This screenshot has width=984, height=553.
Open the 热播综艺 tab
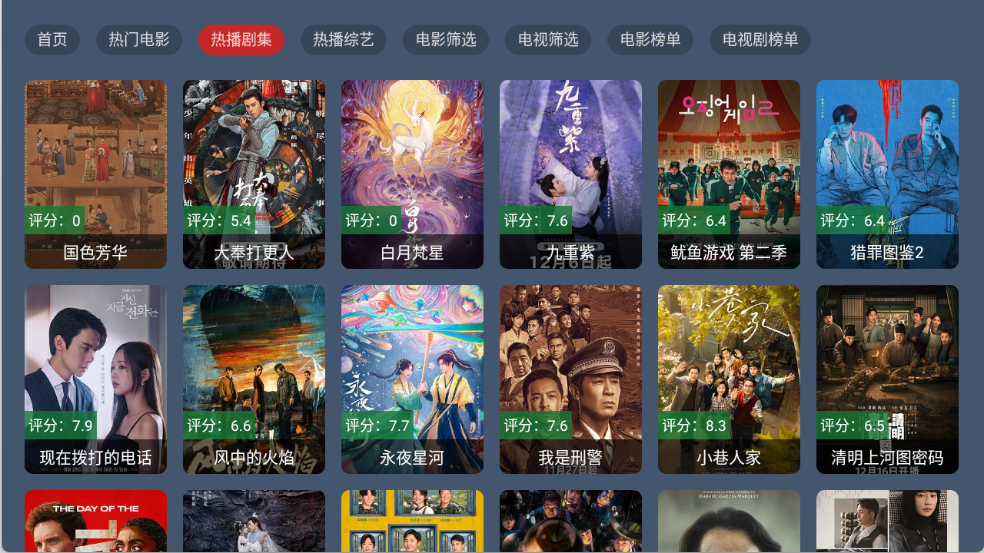pos(343,40)
